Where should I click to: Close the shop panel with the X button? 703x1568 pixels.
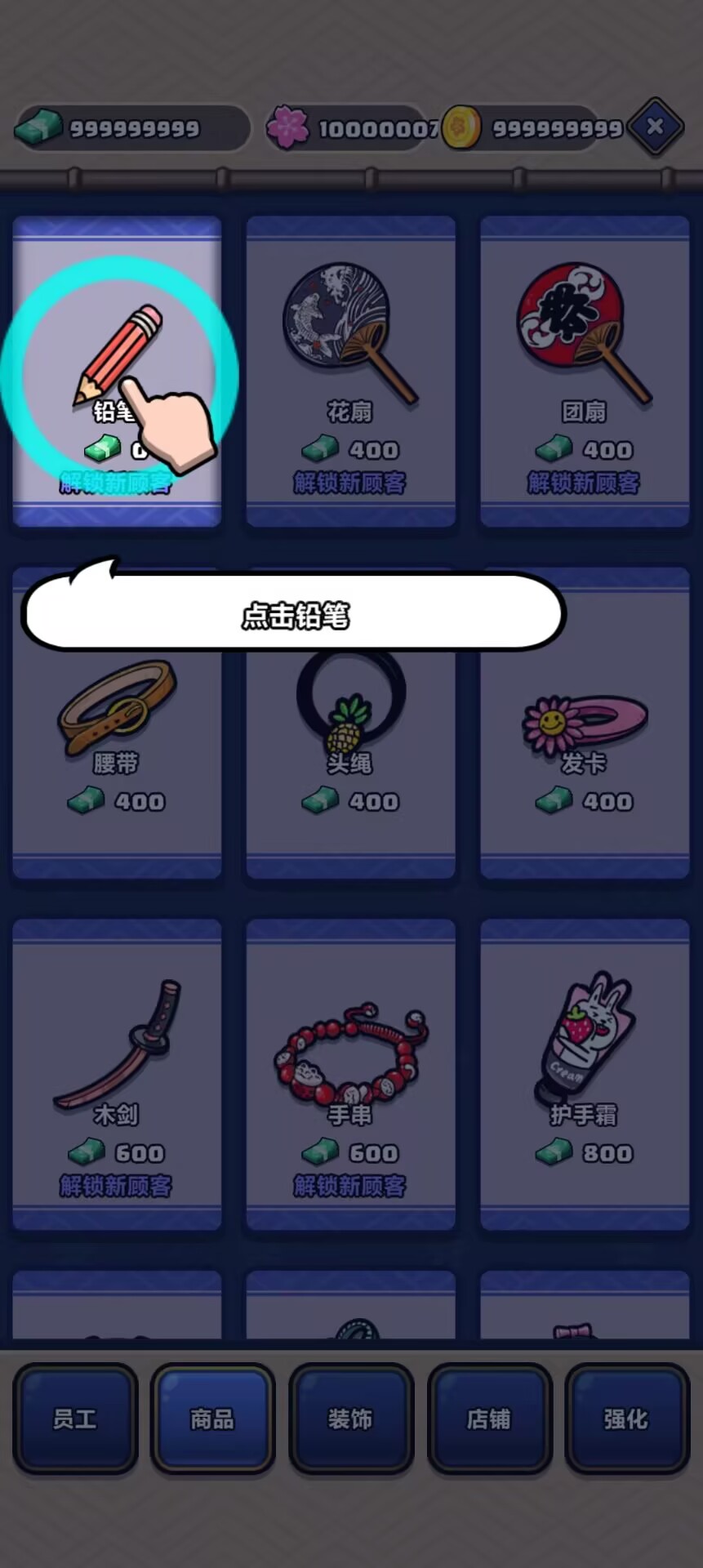(x=655, y=127)
